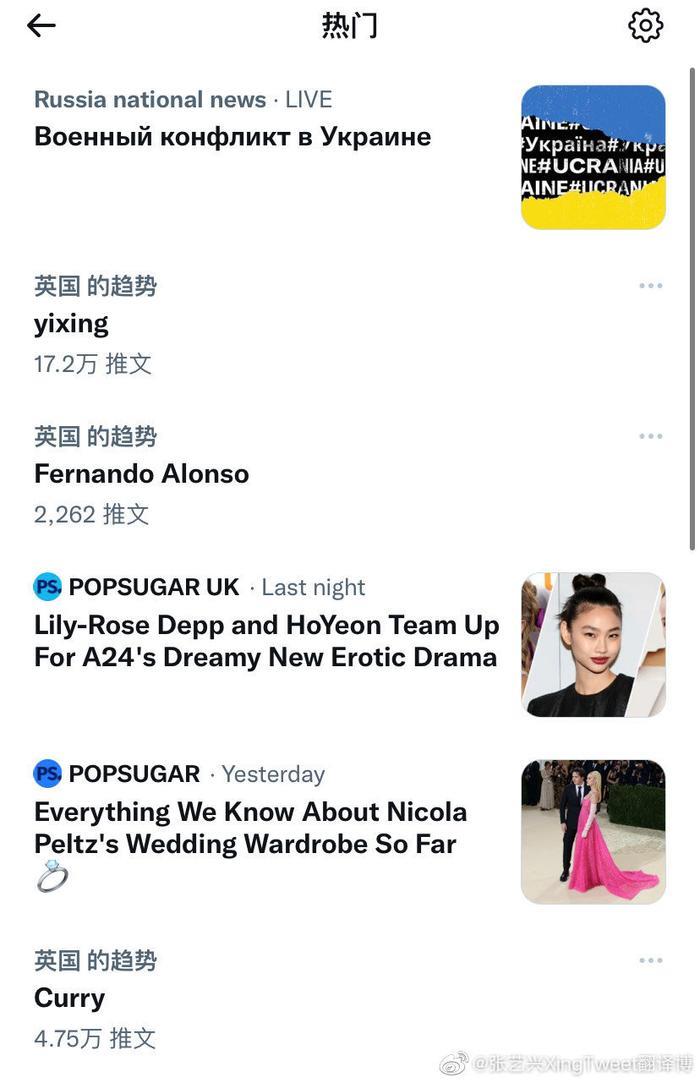View the Curry trend
The width and height of the screenshot is (700, 1083).
click(x=70, y=998)
